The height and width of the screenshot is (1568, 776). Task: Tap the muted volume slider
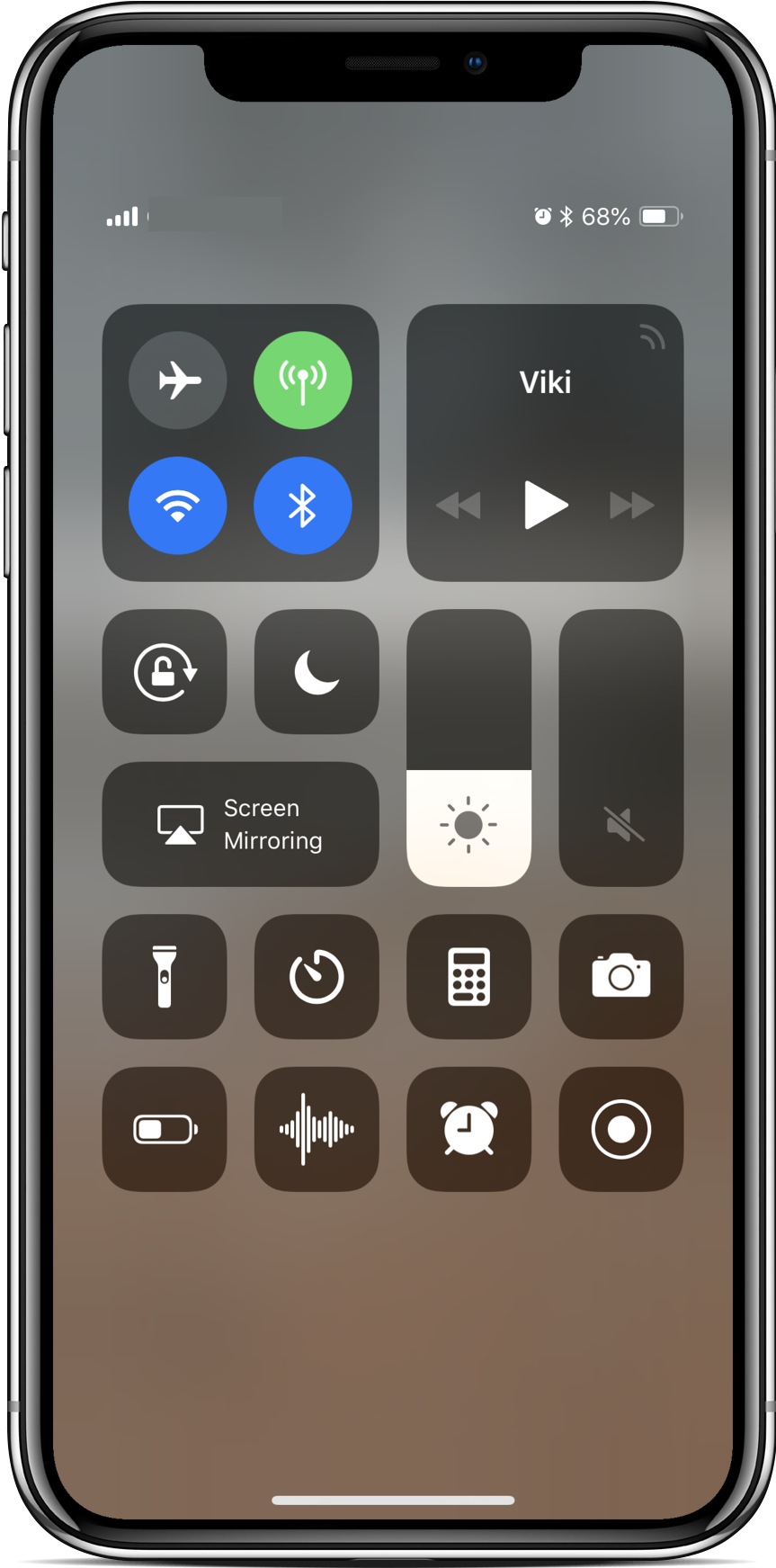[621, 748]
